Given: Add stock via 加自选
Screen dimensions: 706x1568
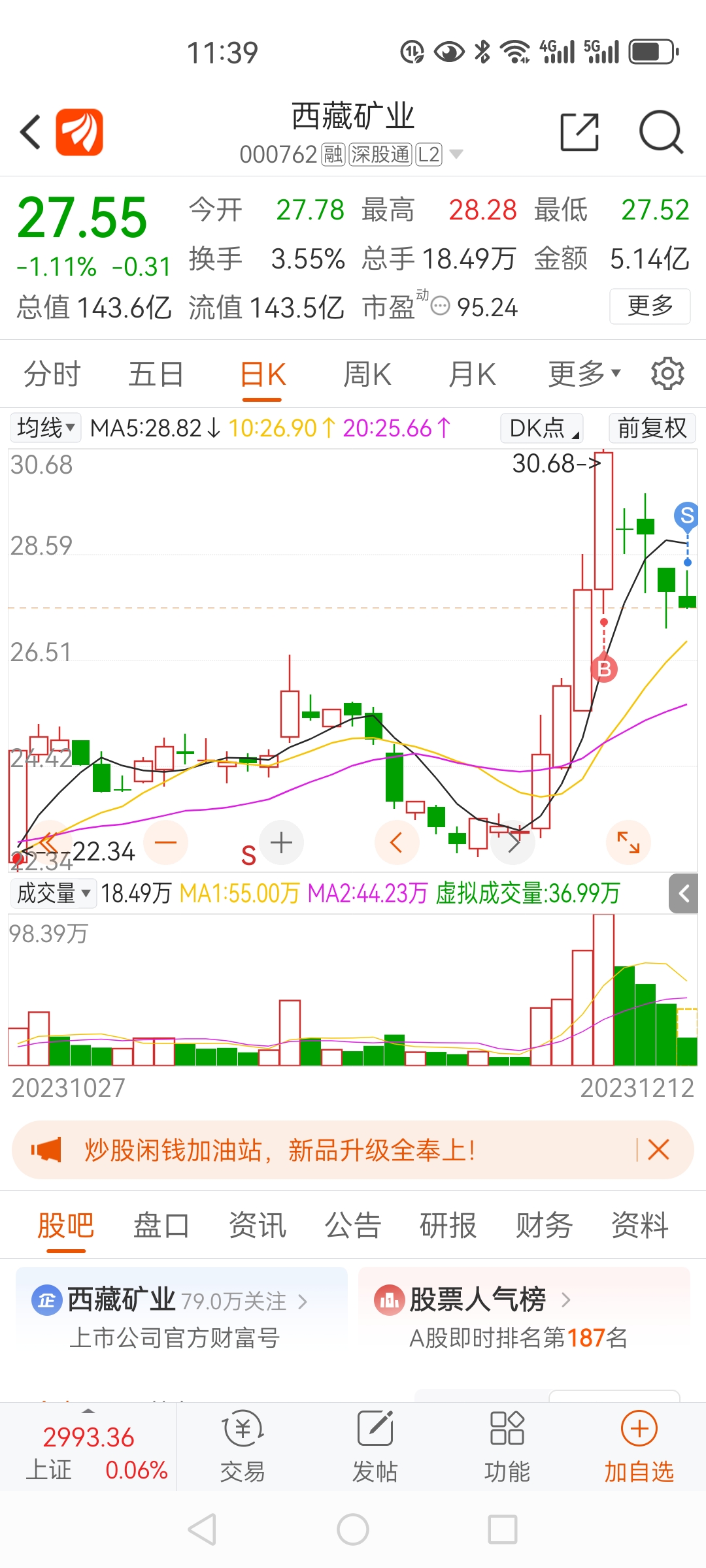Looking at the screenshot, I should coord(639,1446).
